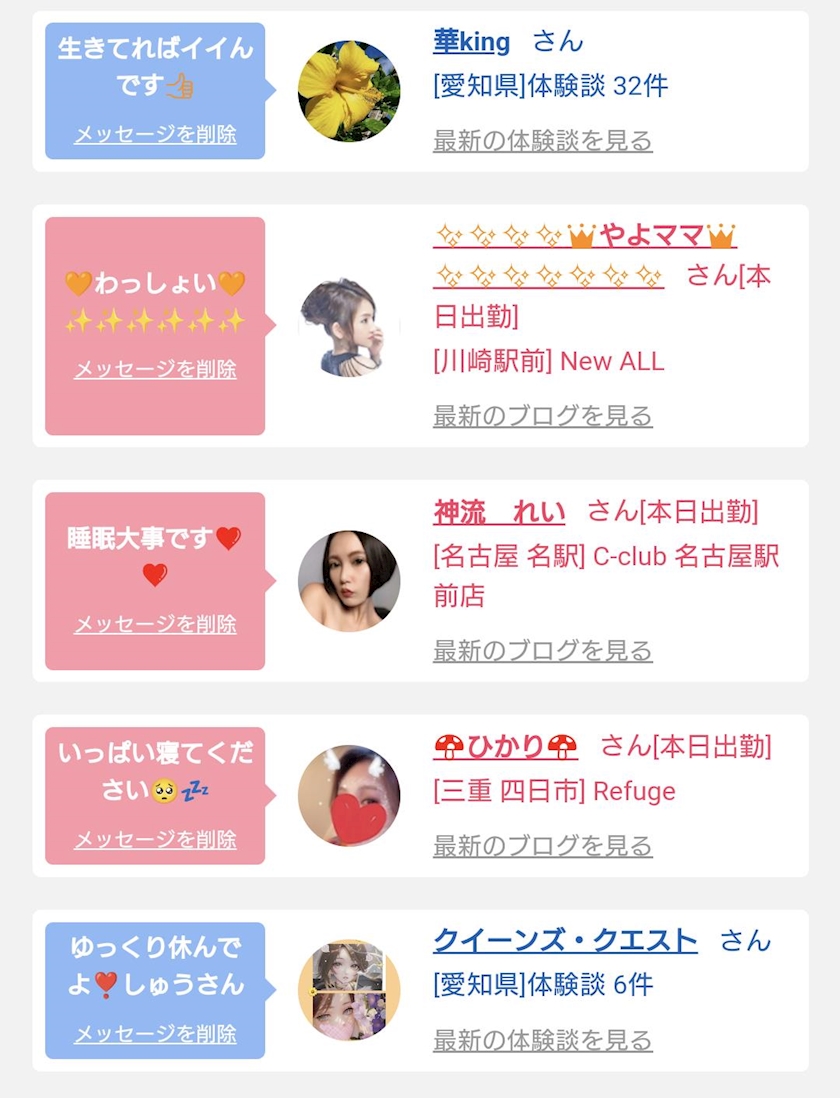The height and width of the screenshot is (1098, 840).
Task: View 神流 れい's latest blog
Action: [542, 651]
